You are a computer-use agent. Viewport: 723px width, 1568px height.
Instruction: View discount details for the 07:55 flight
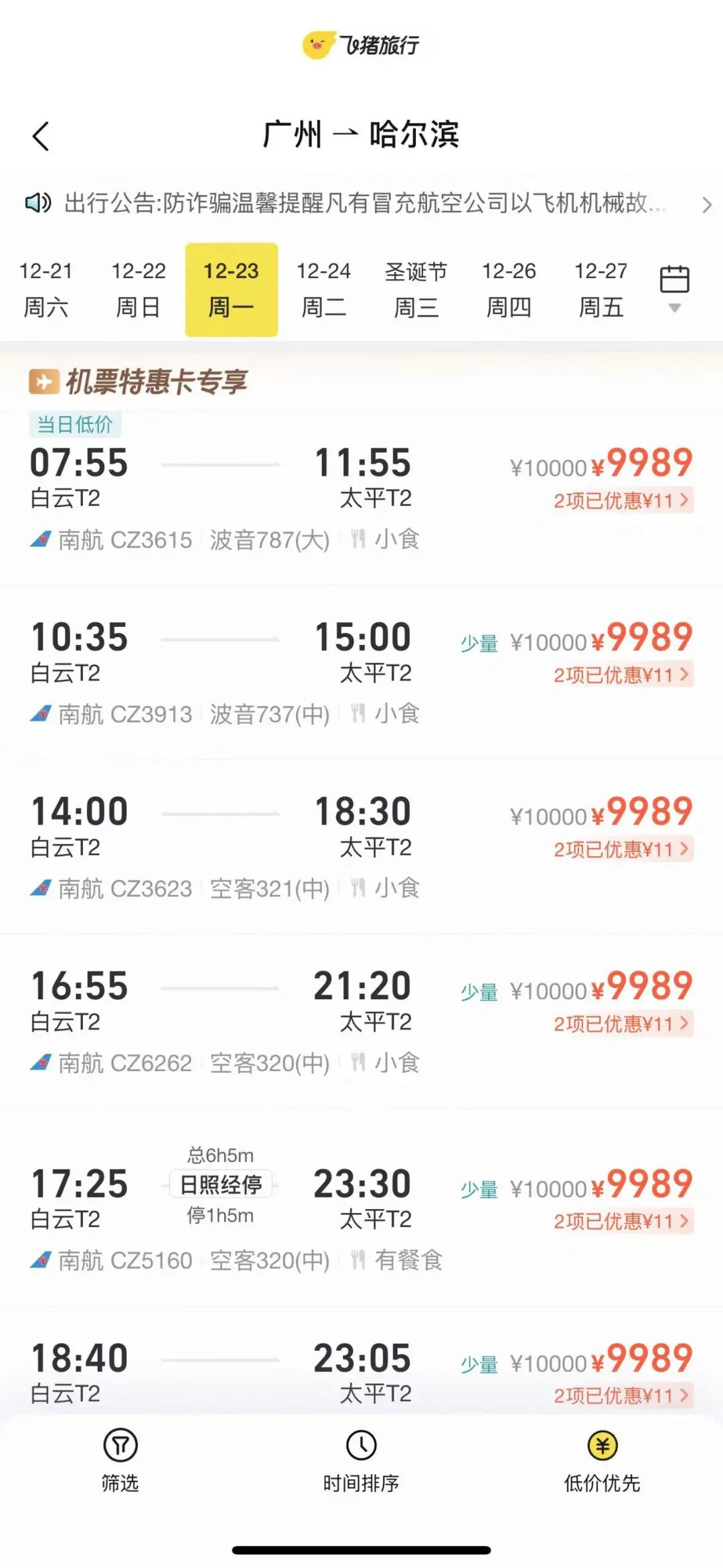tap(623, 500)
